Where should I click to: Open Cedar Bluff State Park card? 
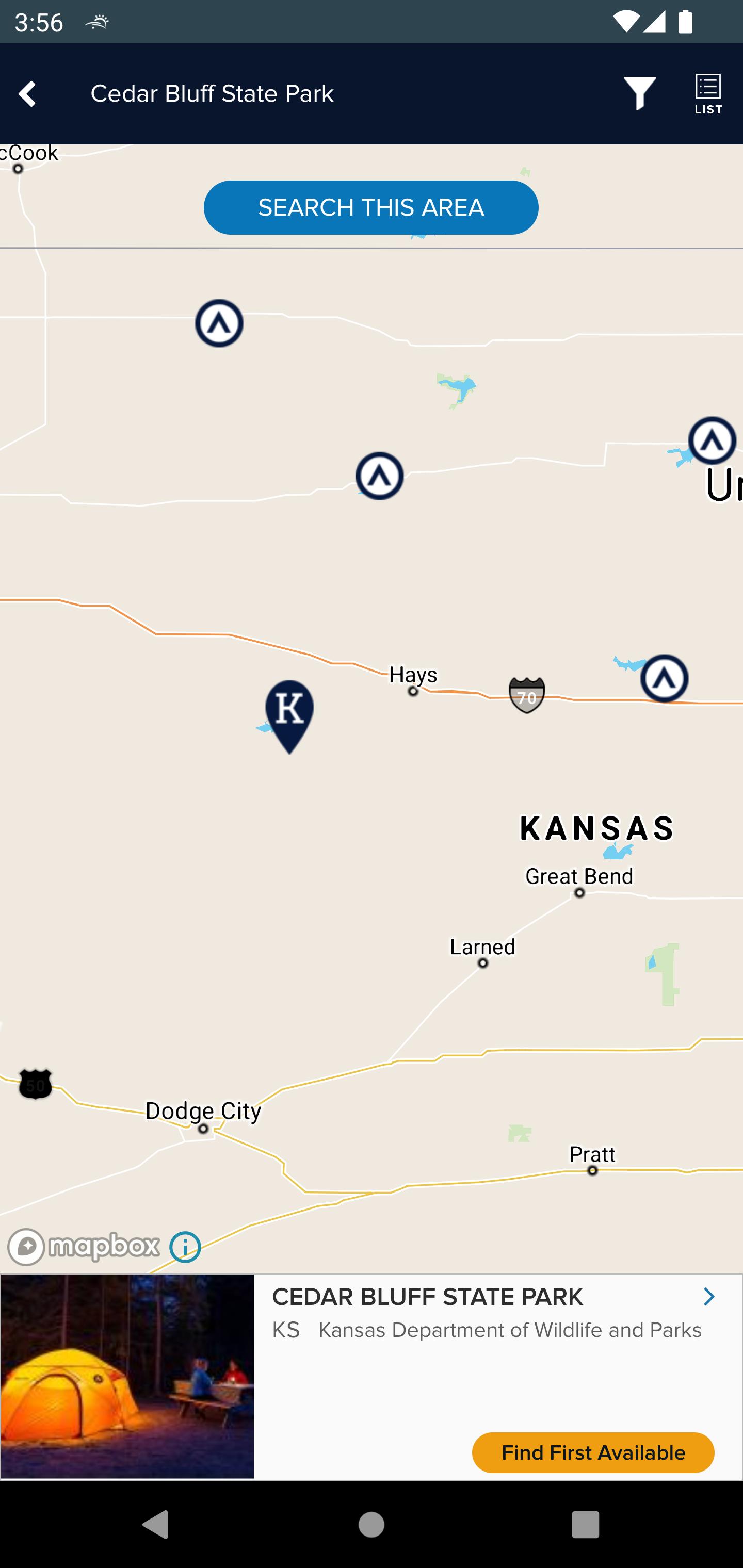[371, 1377]
